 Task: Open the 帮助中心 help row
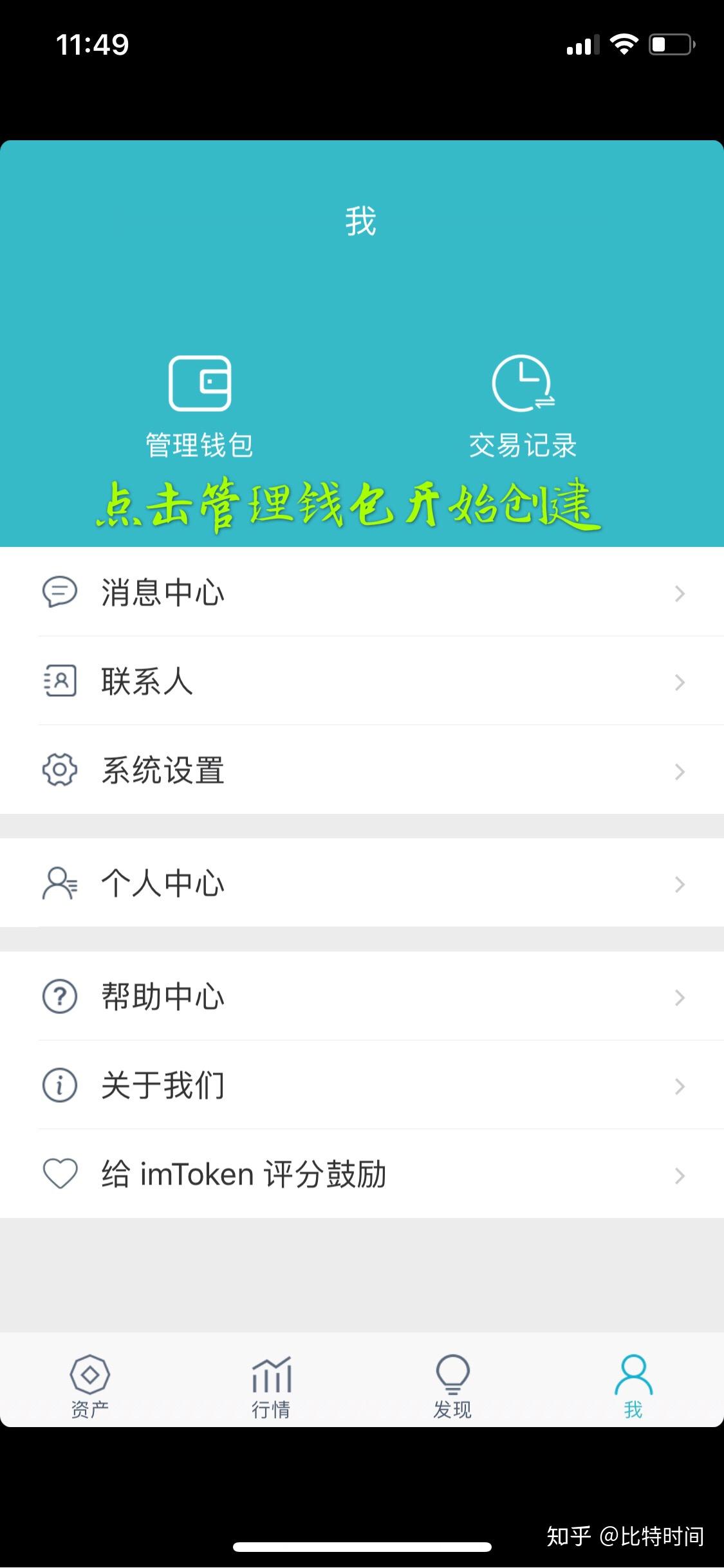[x=360, y=996]
